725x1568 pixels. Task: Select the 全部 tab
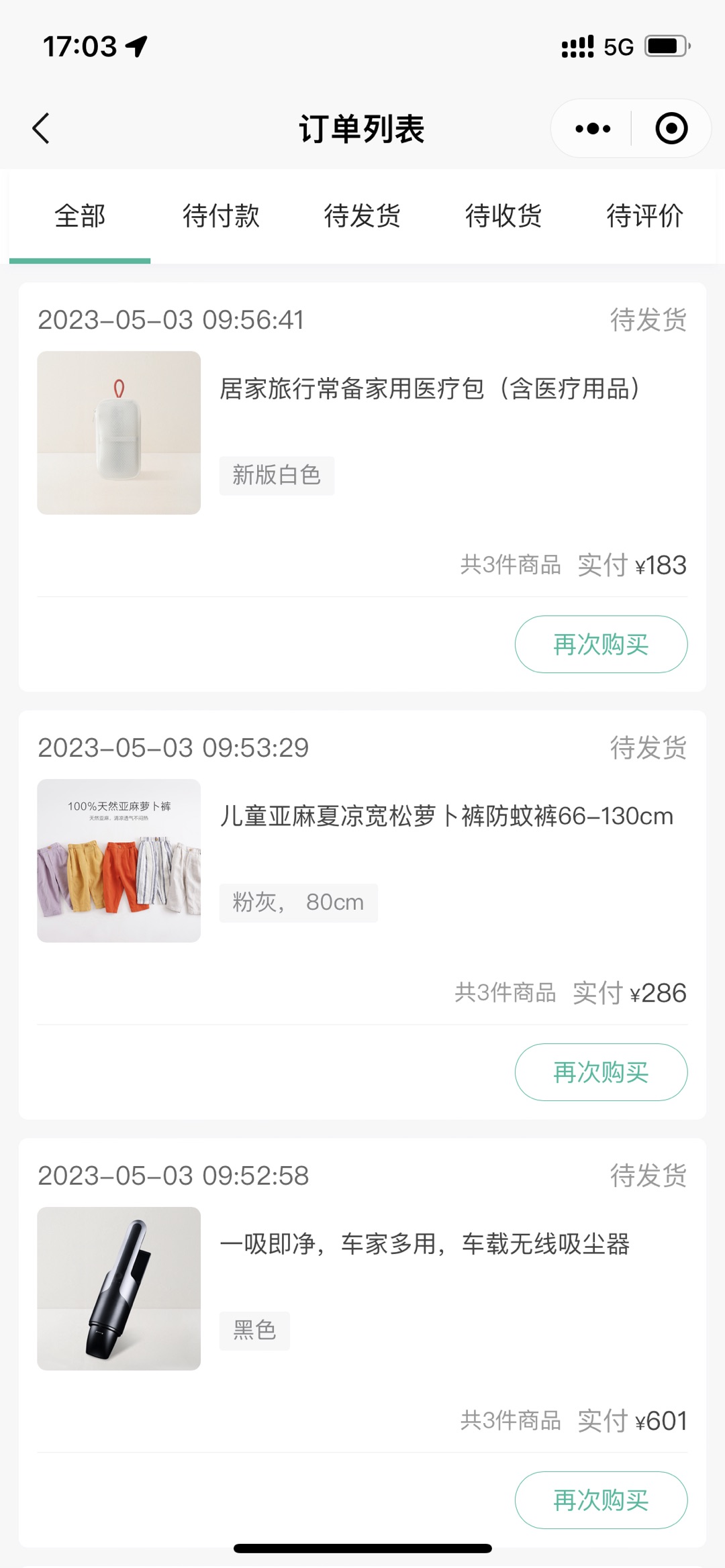click(80, 216)
